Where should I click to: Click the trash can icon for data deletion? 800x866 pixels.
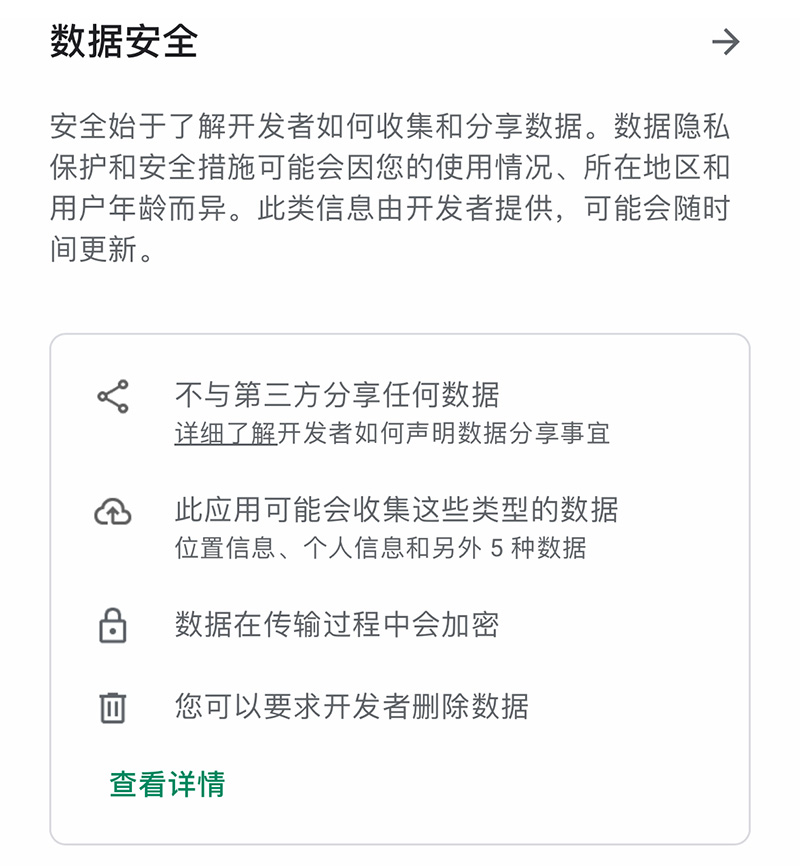(x=113, y=706)
